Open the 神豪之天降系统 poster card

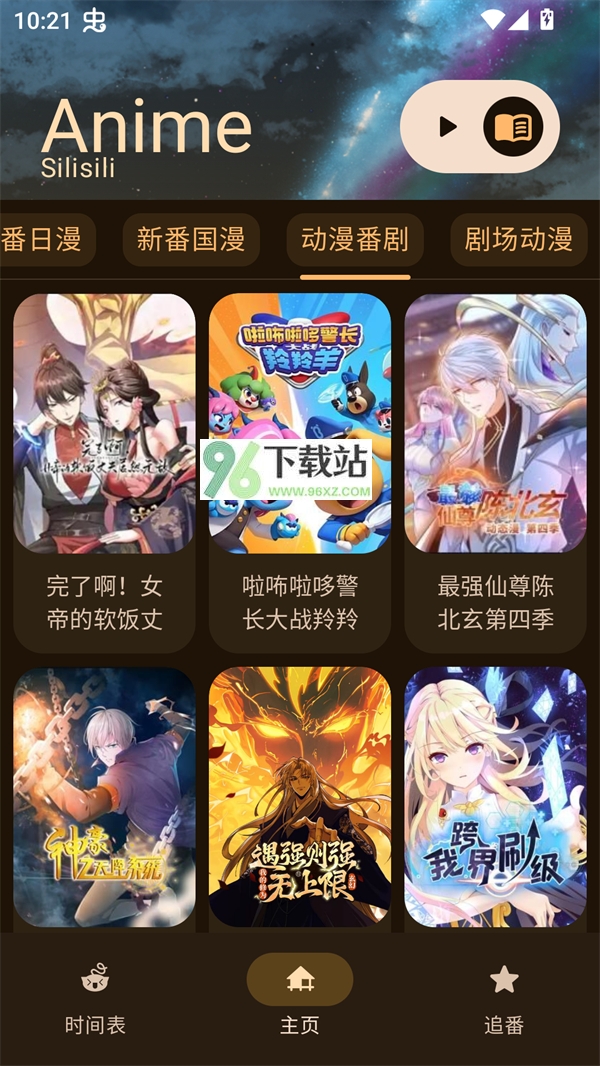(104, 798)
